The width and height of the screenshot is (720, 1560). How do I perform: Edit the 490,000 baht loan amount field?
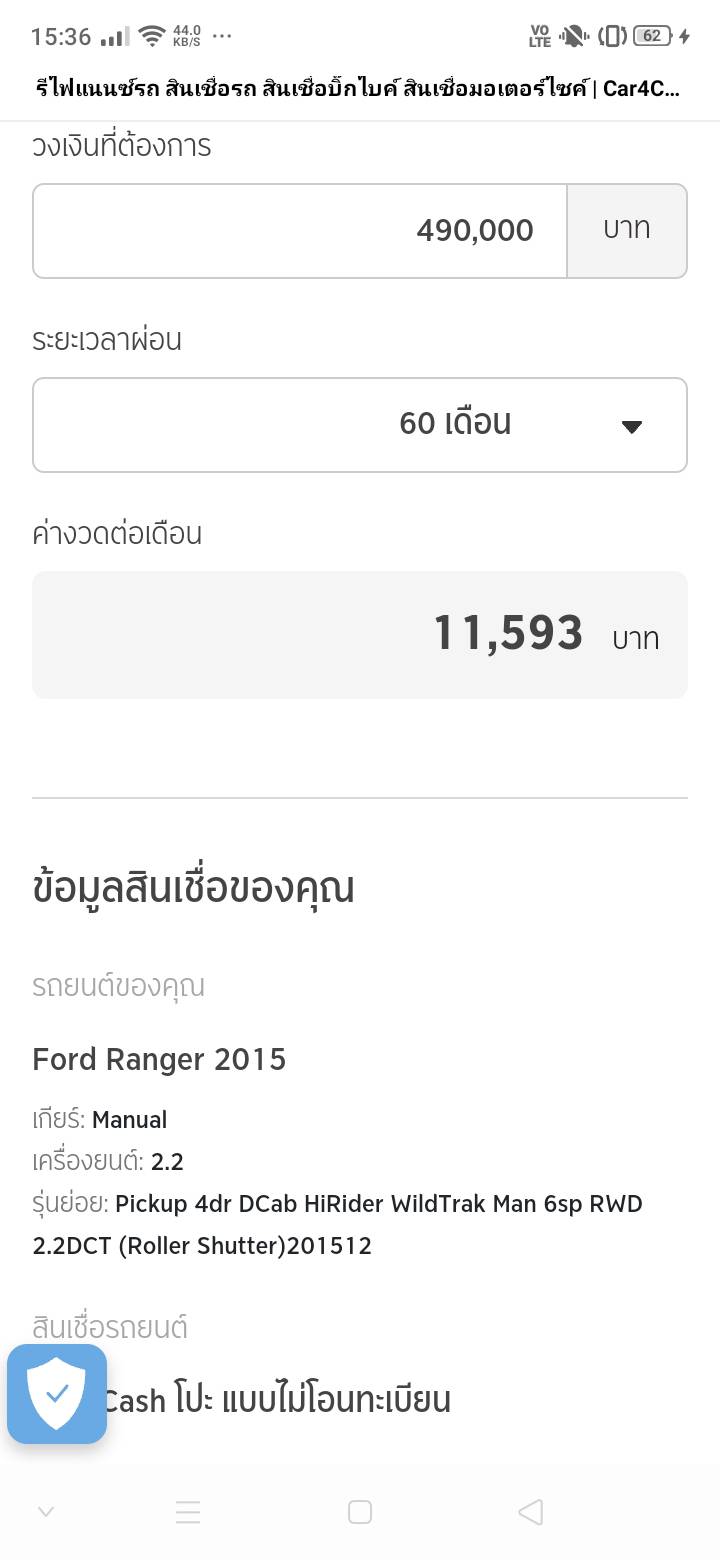coord(300,231)
